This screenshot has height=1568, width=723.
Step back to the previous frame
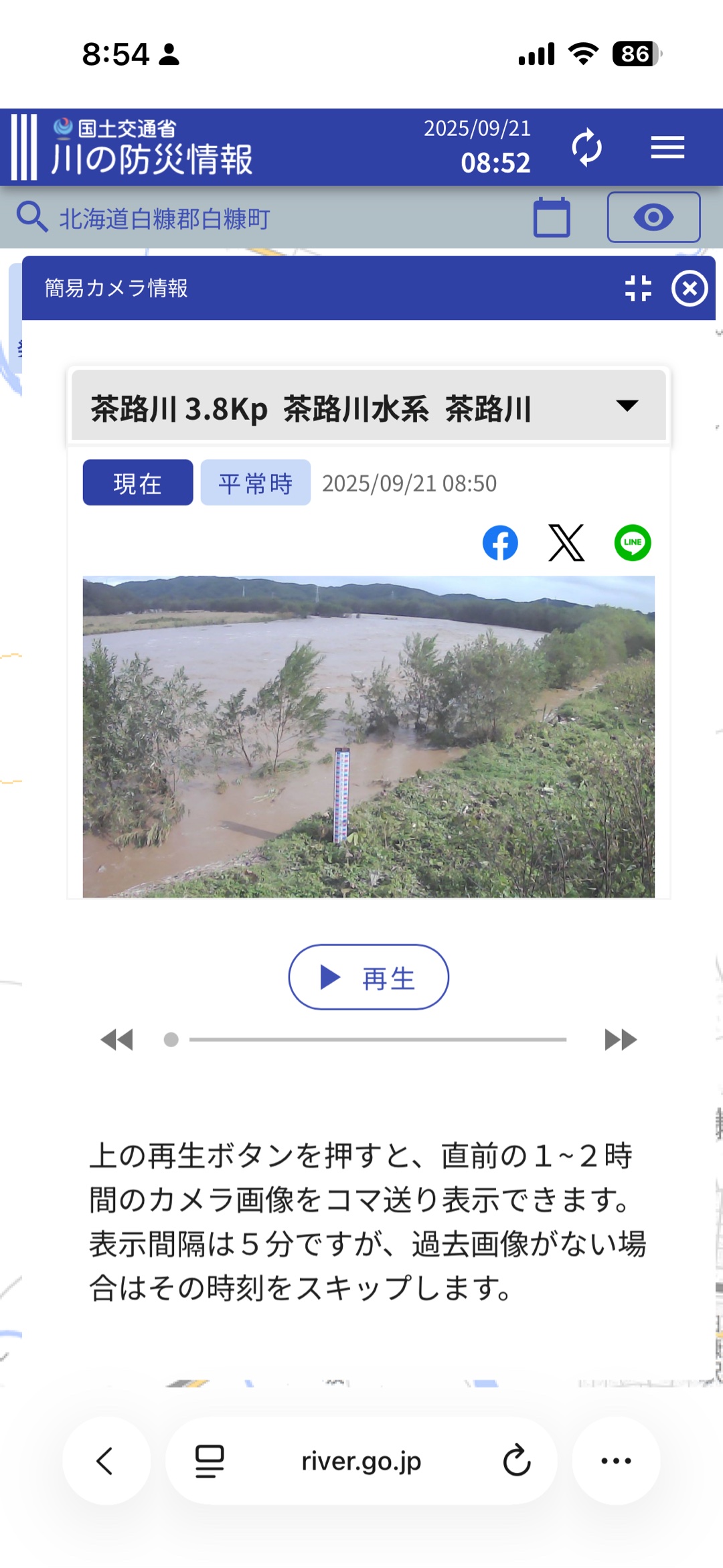pyautogui.click(x=117, y=1040)
